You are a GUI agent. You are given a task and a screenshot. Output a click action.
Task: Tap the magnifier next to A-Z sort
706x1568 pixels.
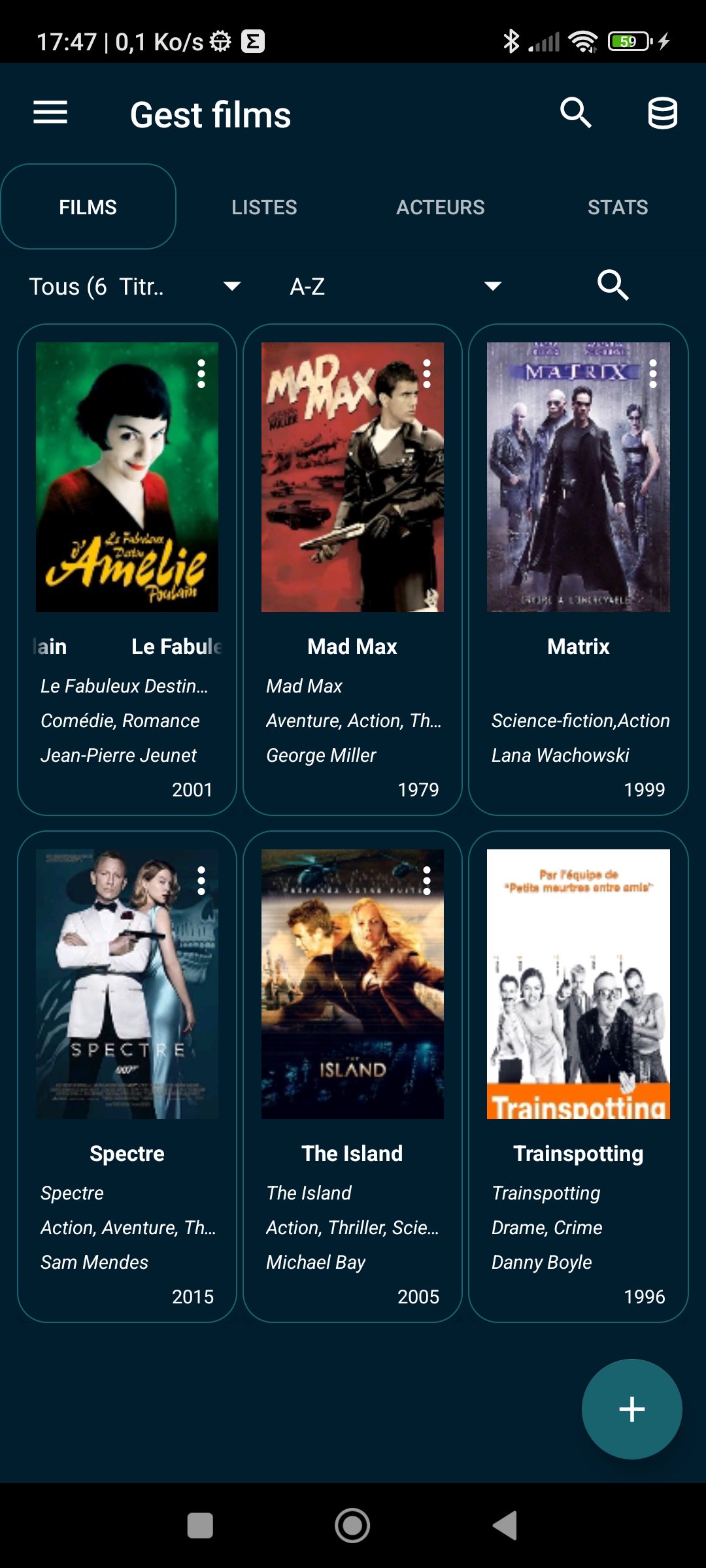(613, 285)
